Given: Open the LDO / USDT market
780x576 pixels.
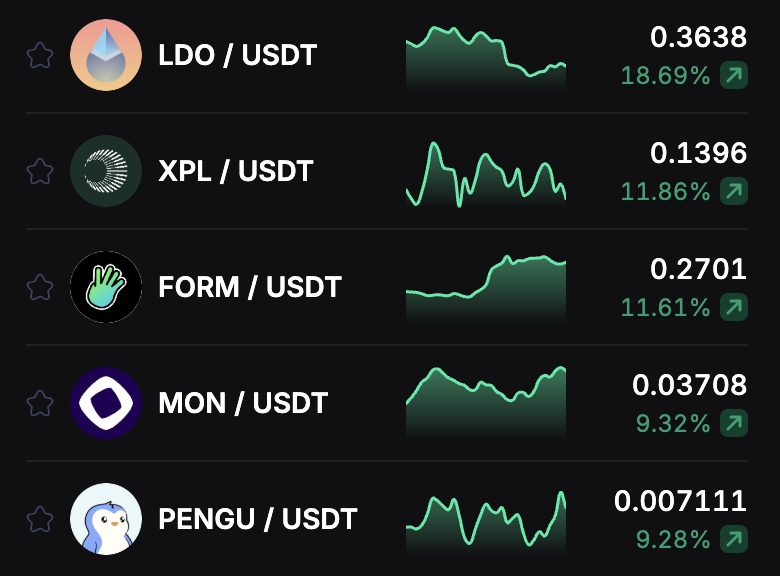Looking at the screenshot, I should 237,55.
